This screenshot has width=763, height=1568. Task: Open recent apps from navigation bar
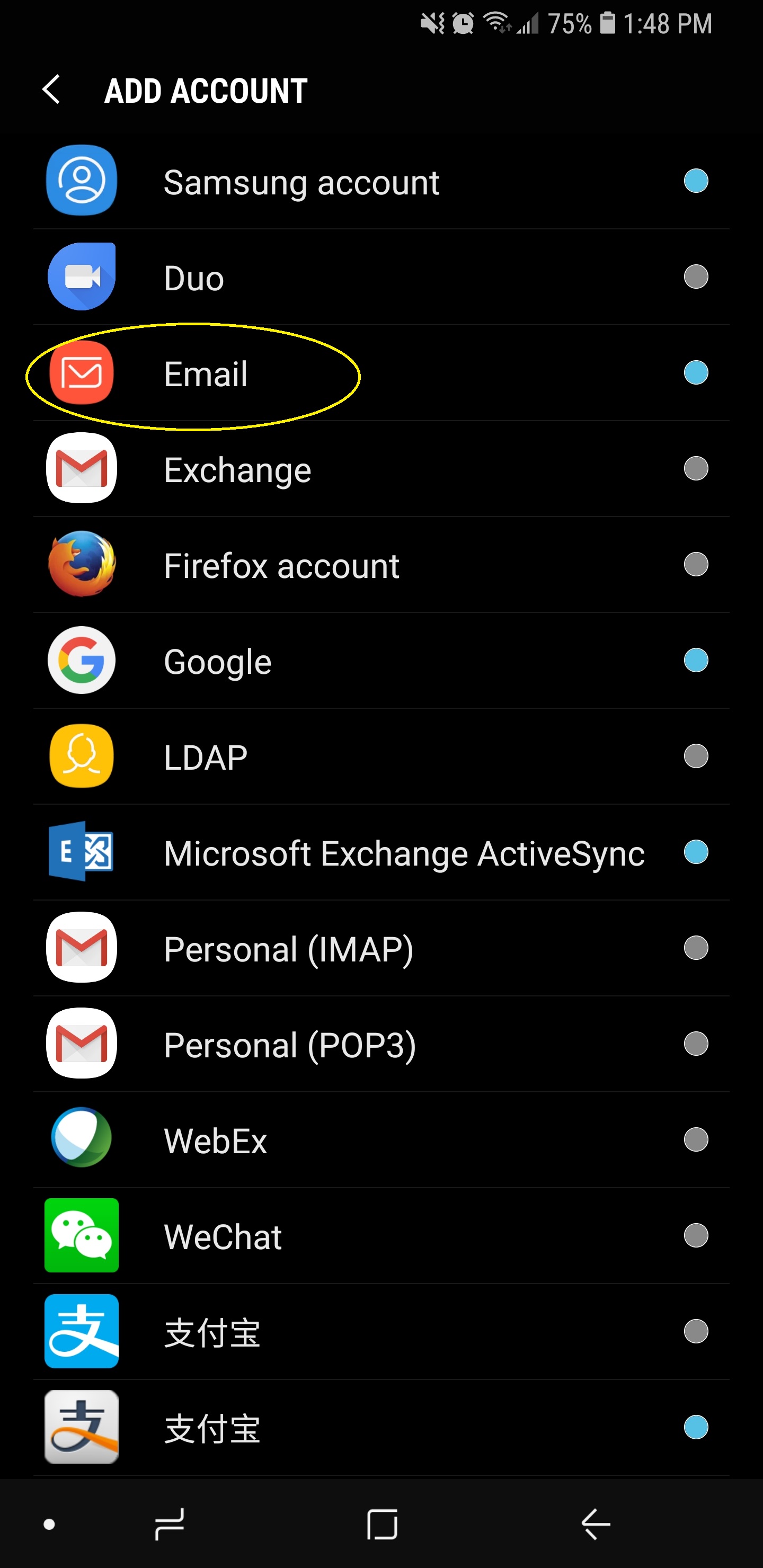tap(169, 1524)
